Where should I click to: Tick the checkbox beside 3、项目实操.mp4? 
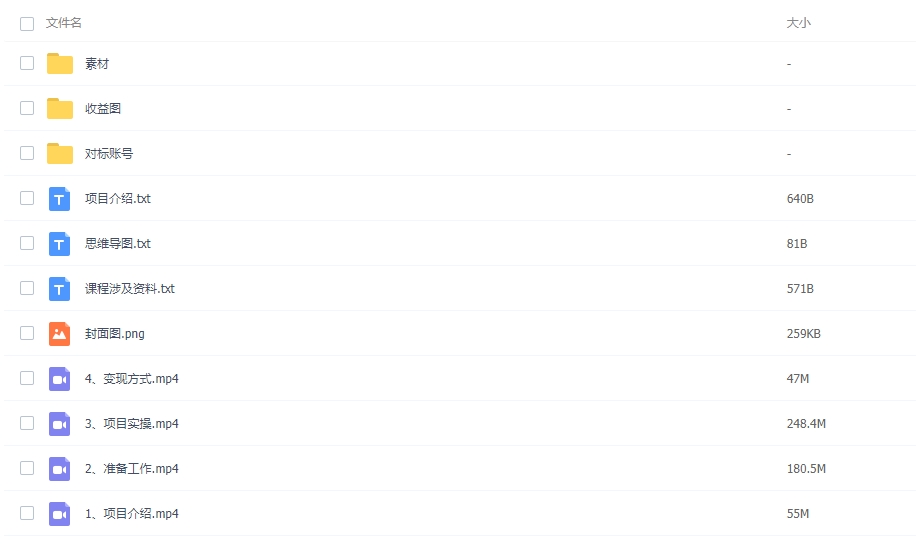point(27,423)
